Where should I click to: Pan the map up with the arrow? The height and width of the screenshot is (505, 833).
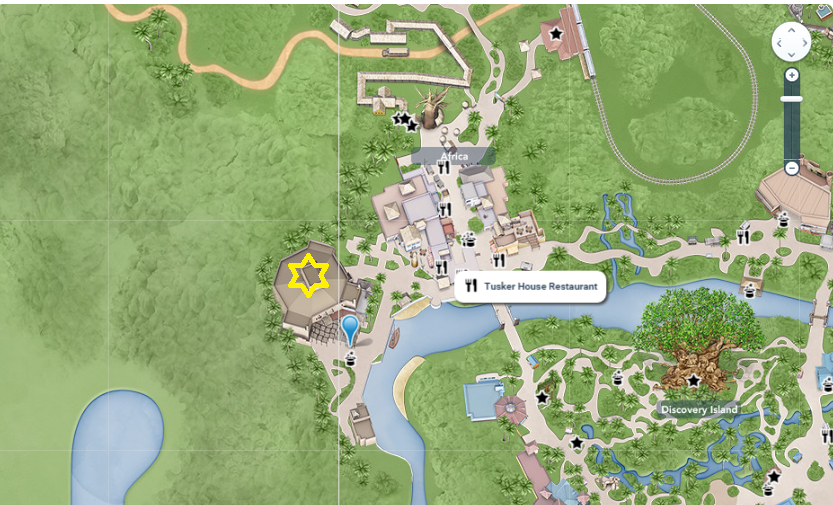tap(792, 29)
